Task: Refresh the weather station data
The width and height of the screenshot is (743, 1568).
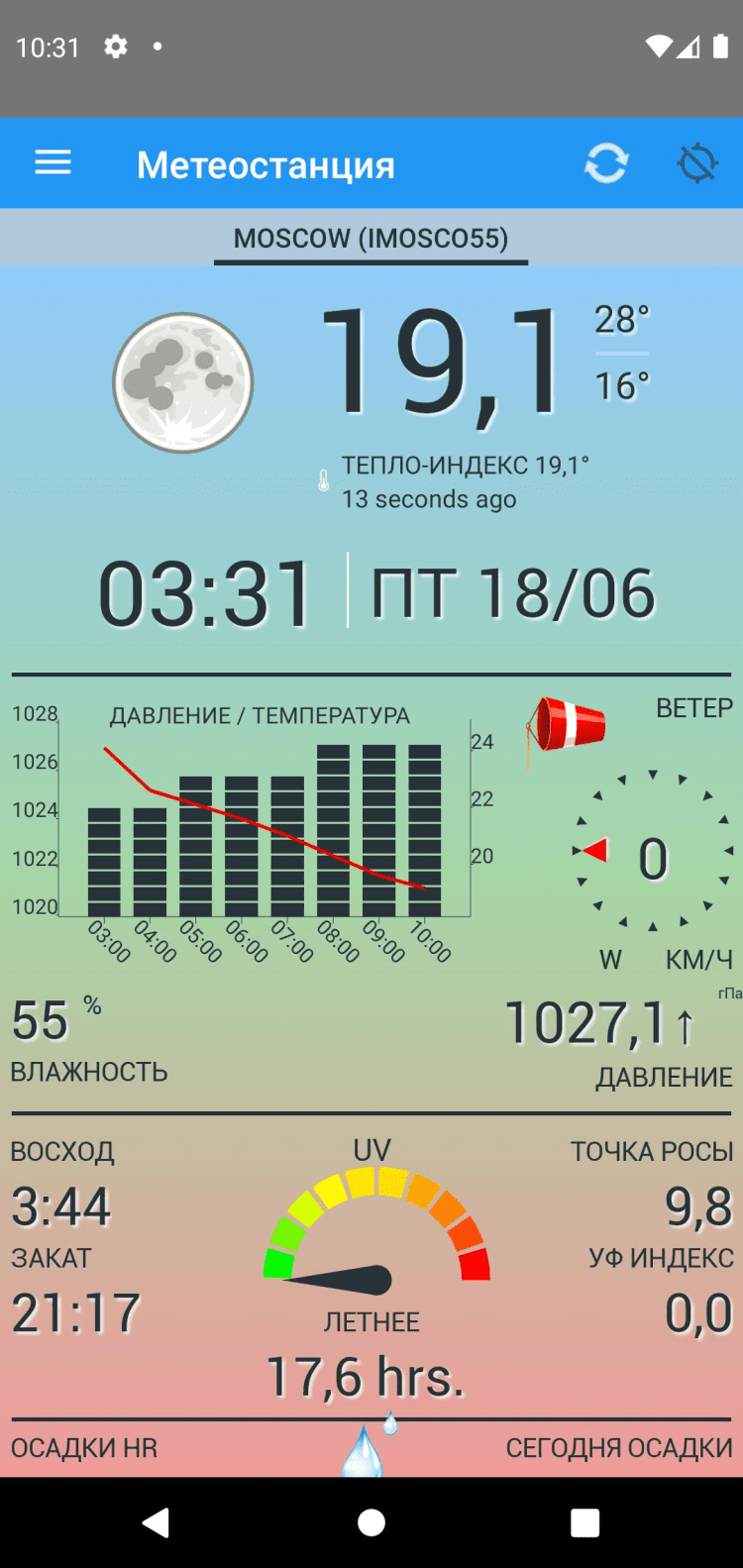Action: [x=605, y=163]
